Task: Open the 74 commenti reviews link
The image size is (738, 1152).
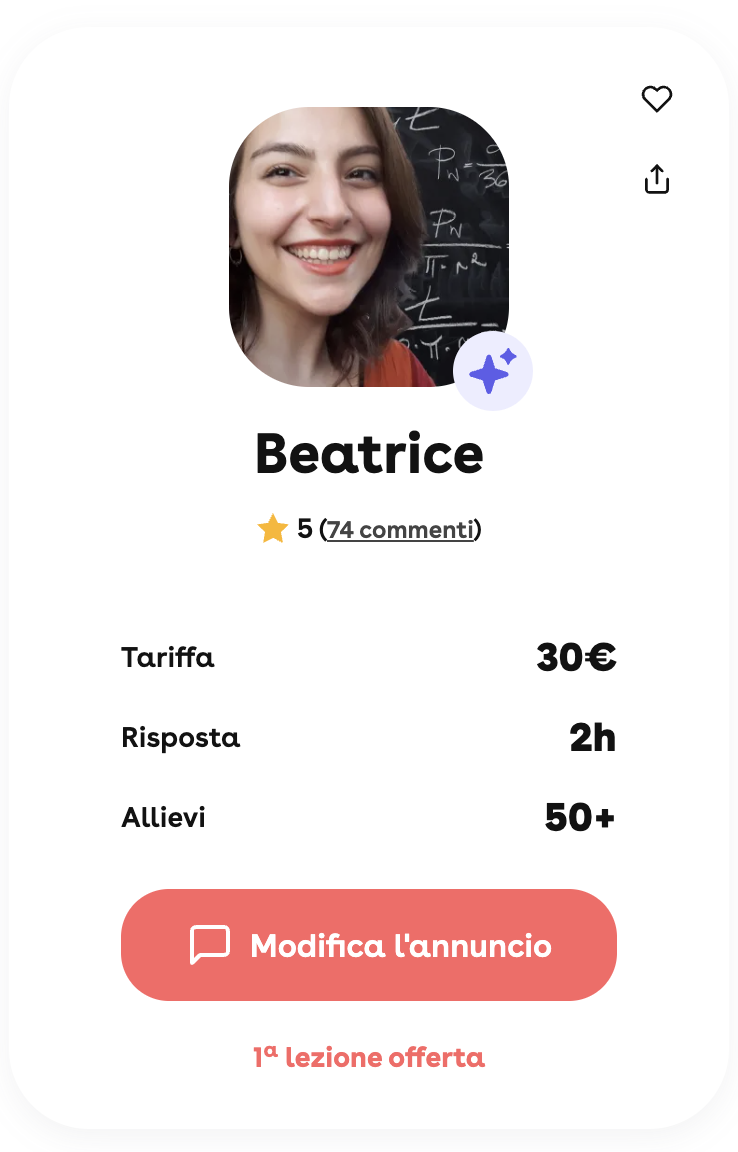Action: [400, 529]
